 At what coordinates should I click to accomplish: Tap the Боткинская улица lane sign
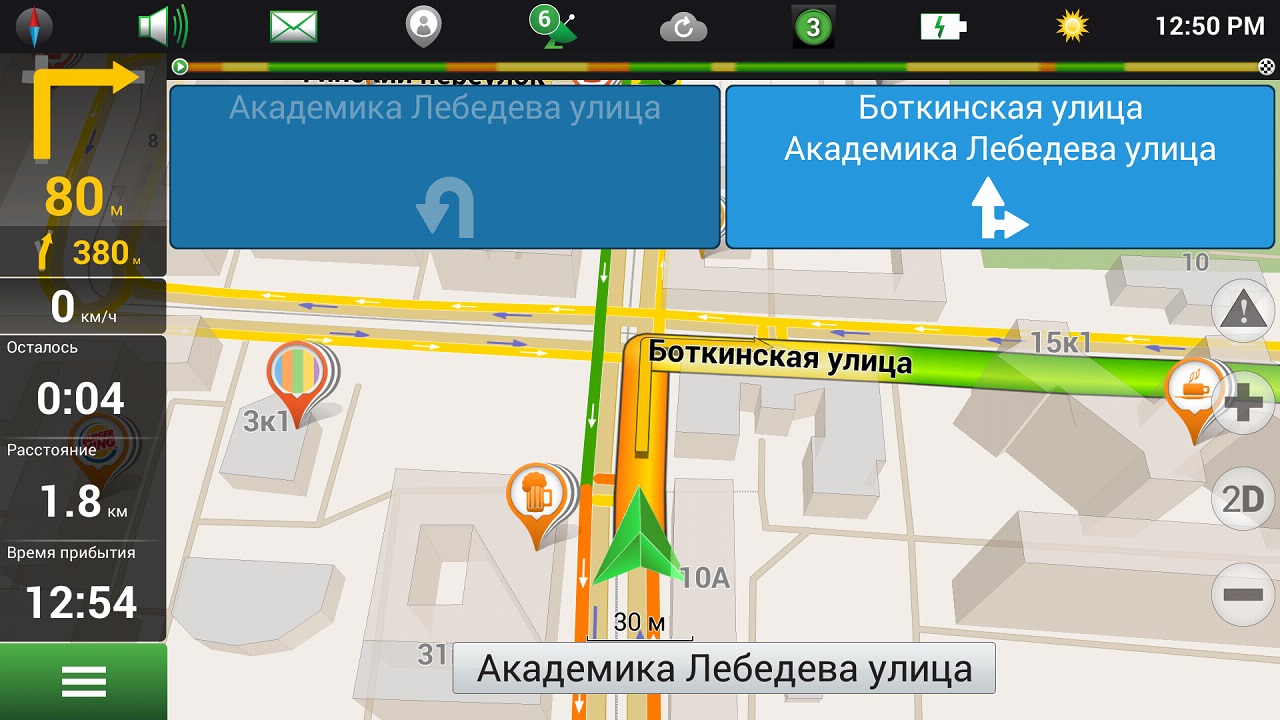point(1000,167)
